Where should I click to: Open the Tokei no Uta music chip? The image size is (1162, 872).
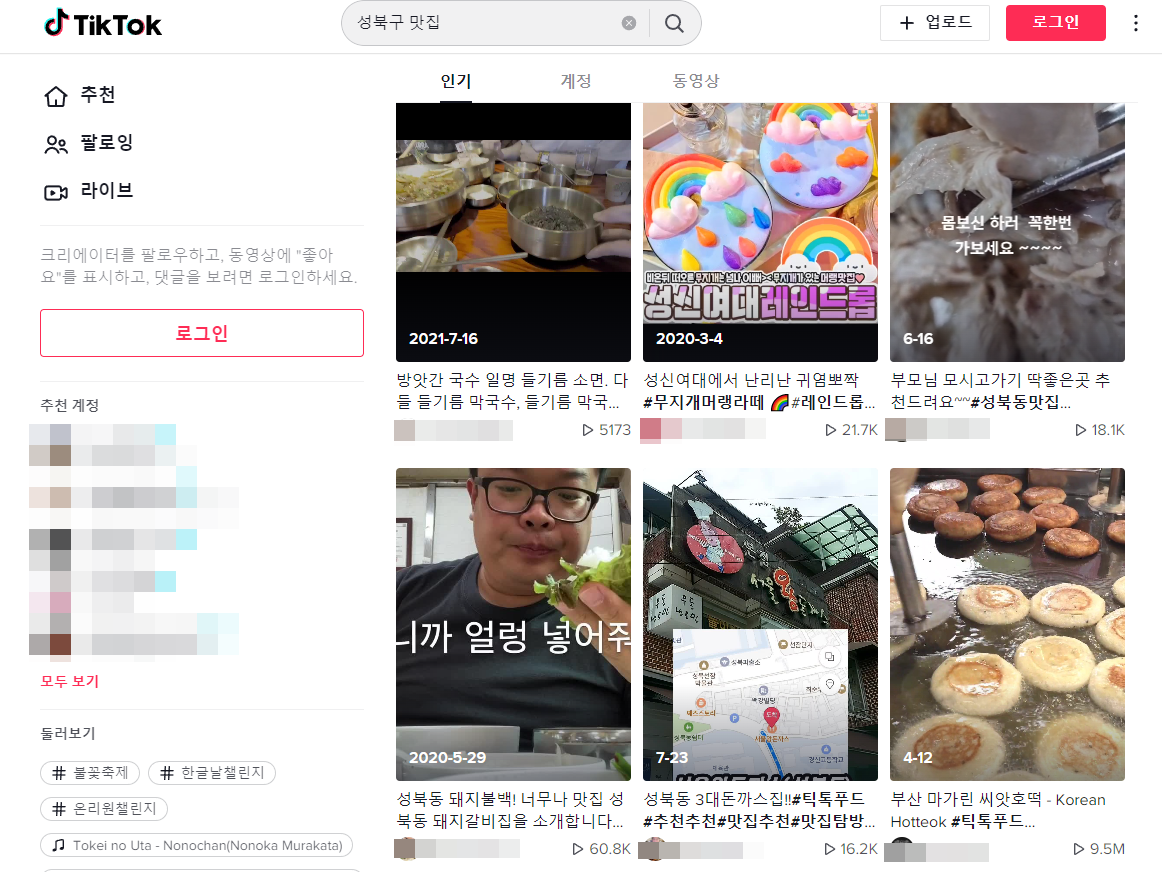pos(197,846)
